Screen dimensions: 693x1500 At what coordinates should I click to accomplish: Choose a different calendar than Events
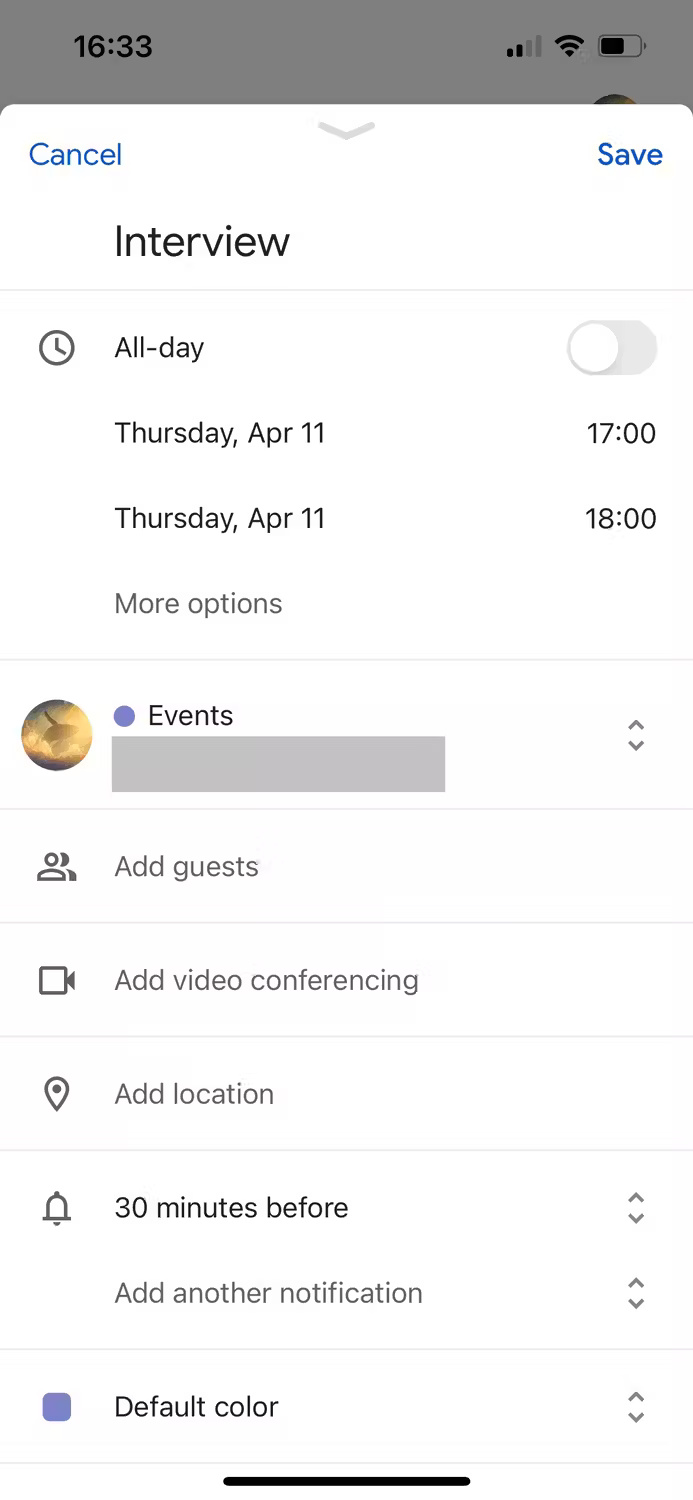pyautogui.click(x=346, y=735)
